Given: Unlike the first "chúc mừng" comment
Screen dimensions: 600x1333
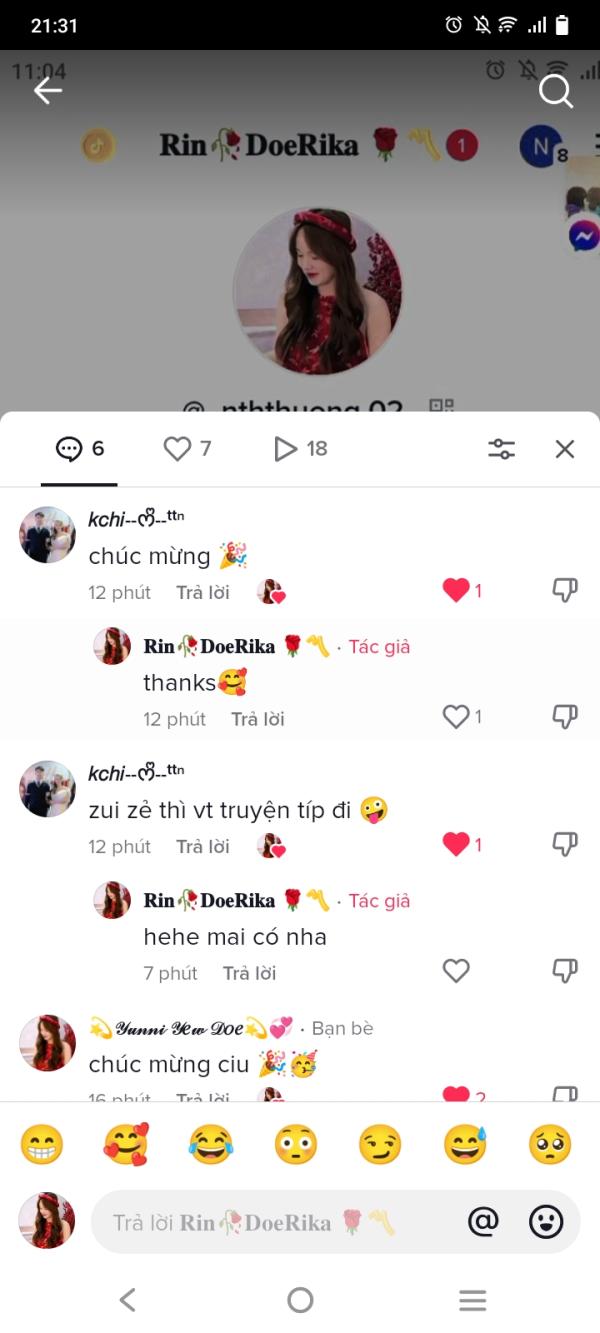Looking at the screenshot, I should pyautogui.click(x=456, y=591).
